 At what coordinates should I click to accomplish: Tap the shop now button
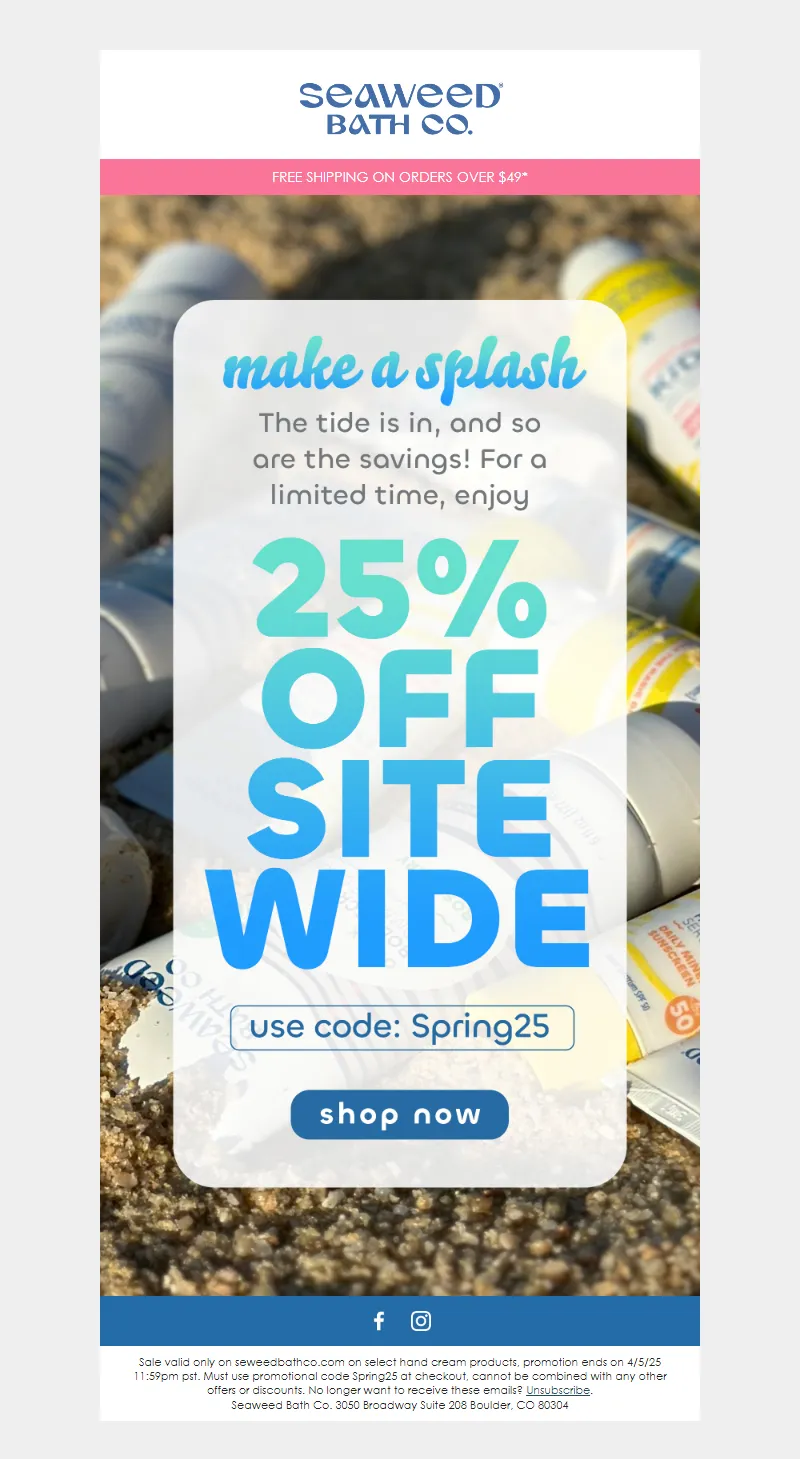399,1114
